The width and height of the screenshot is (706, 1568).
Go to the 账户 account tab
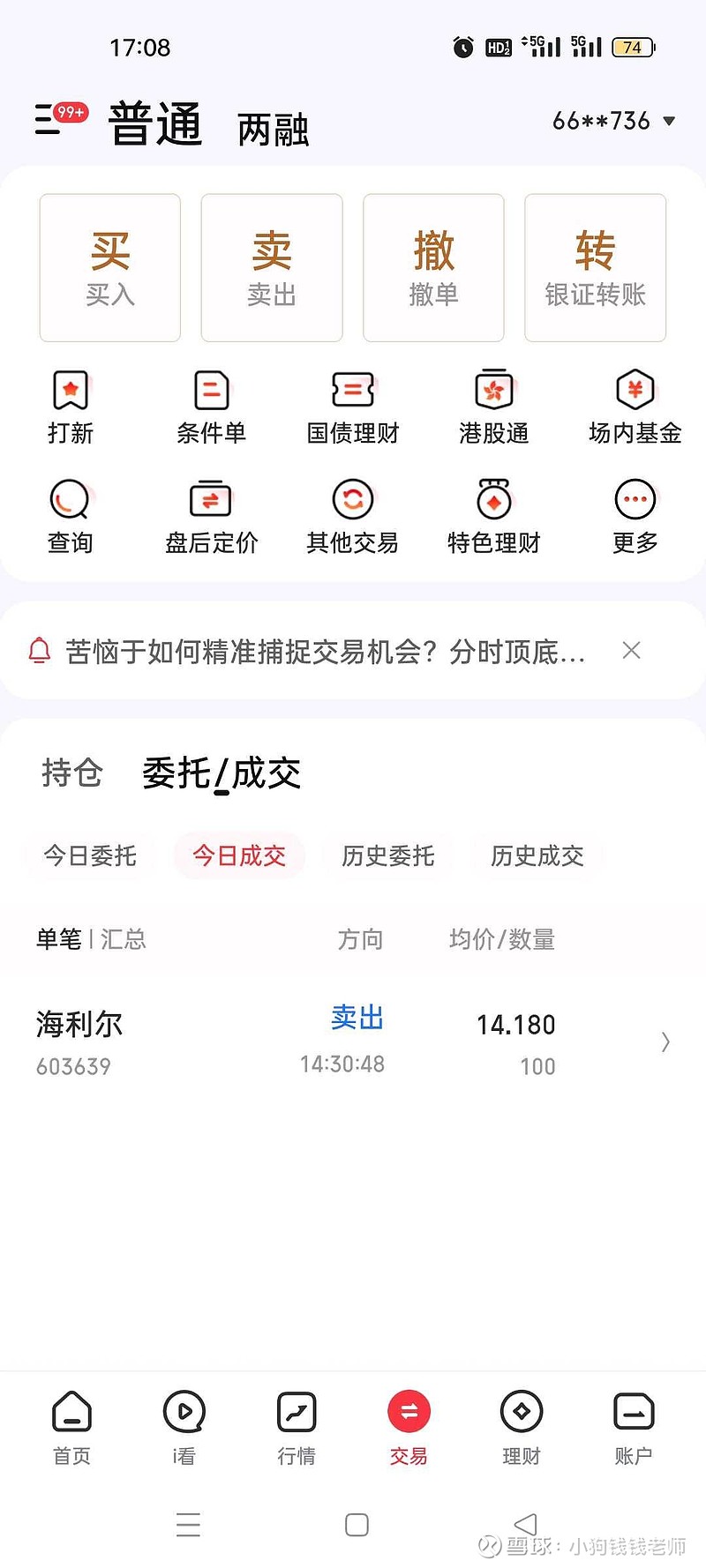click(634, 1427)
